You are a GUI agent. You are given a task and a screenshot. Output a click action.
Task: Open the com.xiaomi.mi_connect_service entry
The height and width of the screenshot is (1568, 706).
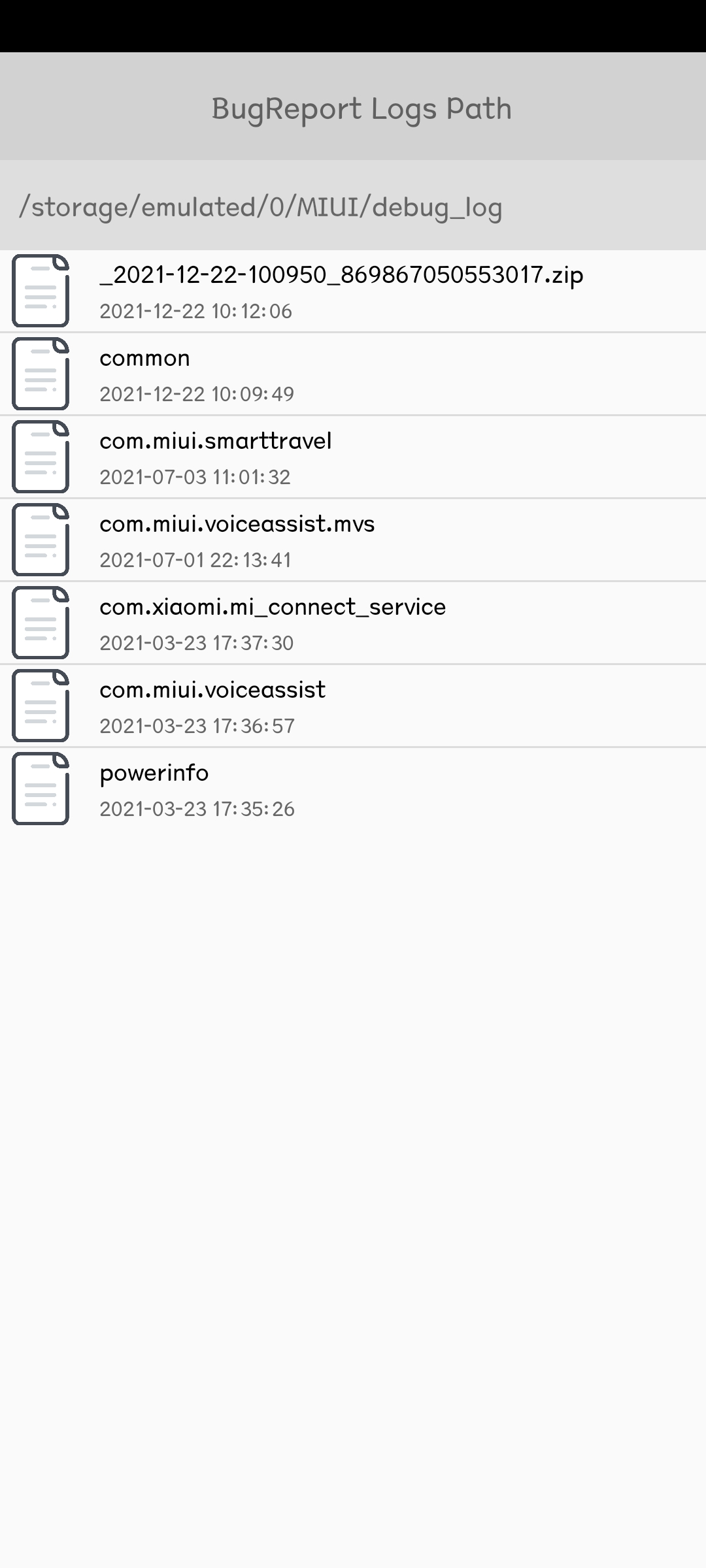(x=353, y=623)
